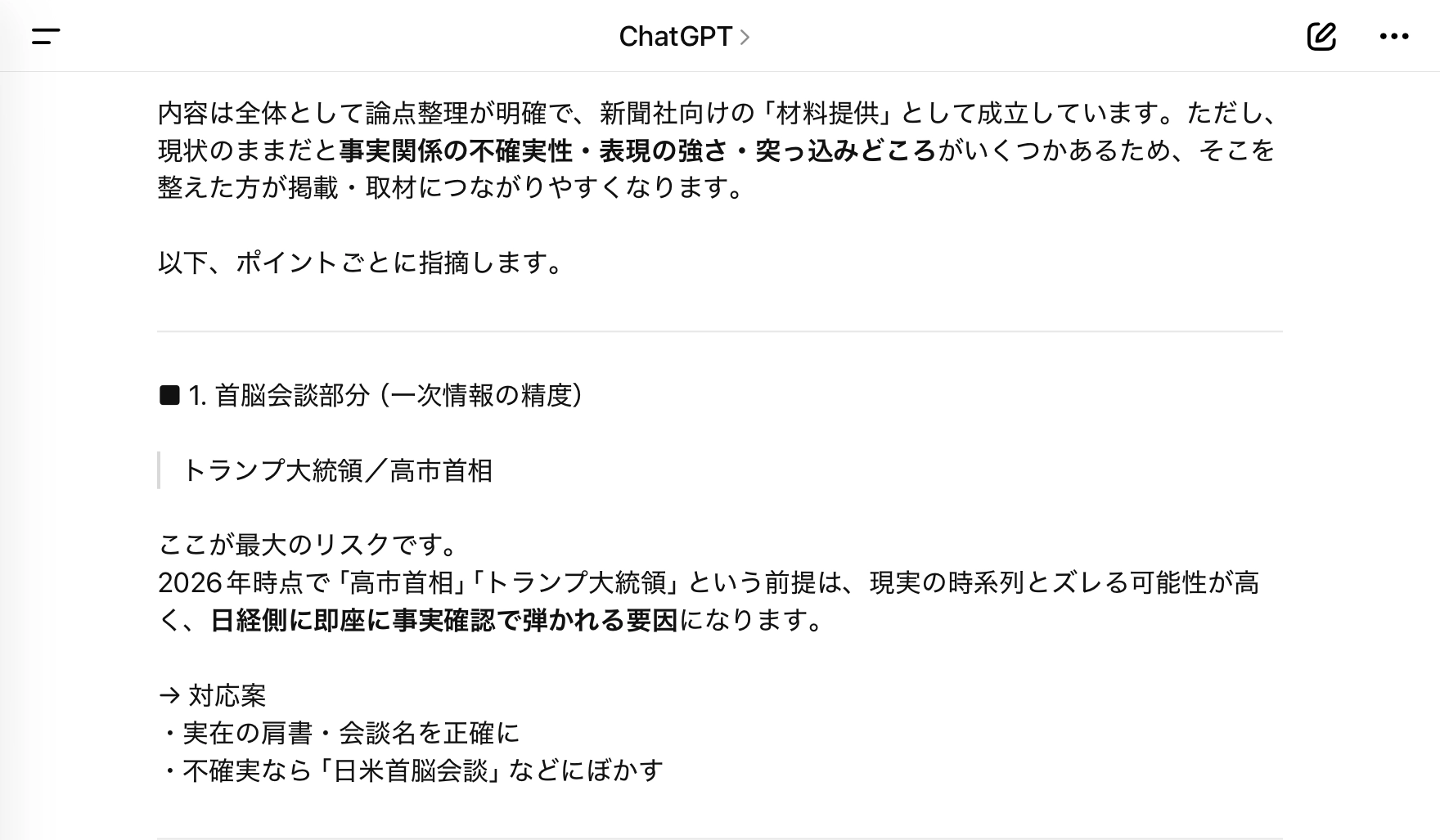Viewport: 1440px width, 840px height.
Task: Open the three-dot overflow menu
Action: pyautogui.click(x=1393, y=36)
